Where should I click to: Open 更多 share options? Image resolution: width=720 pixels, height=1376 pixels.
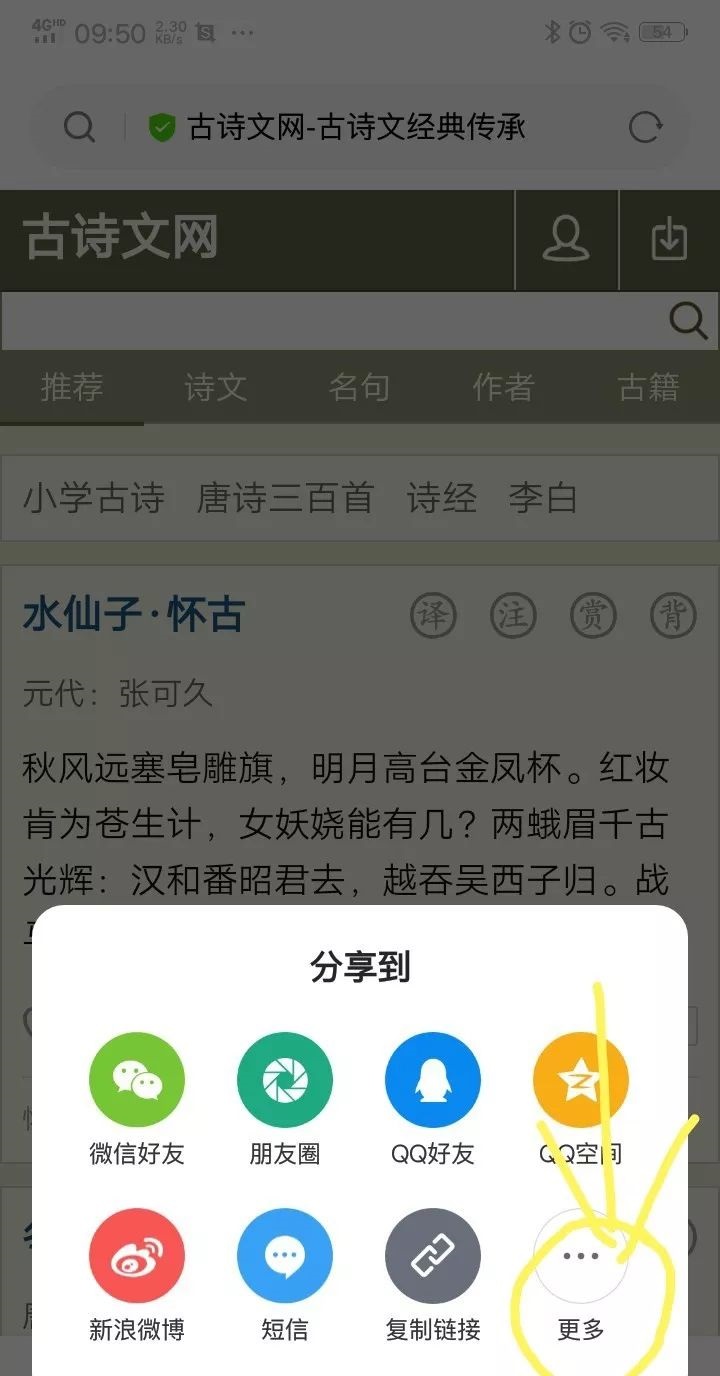click(581, 1258)
